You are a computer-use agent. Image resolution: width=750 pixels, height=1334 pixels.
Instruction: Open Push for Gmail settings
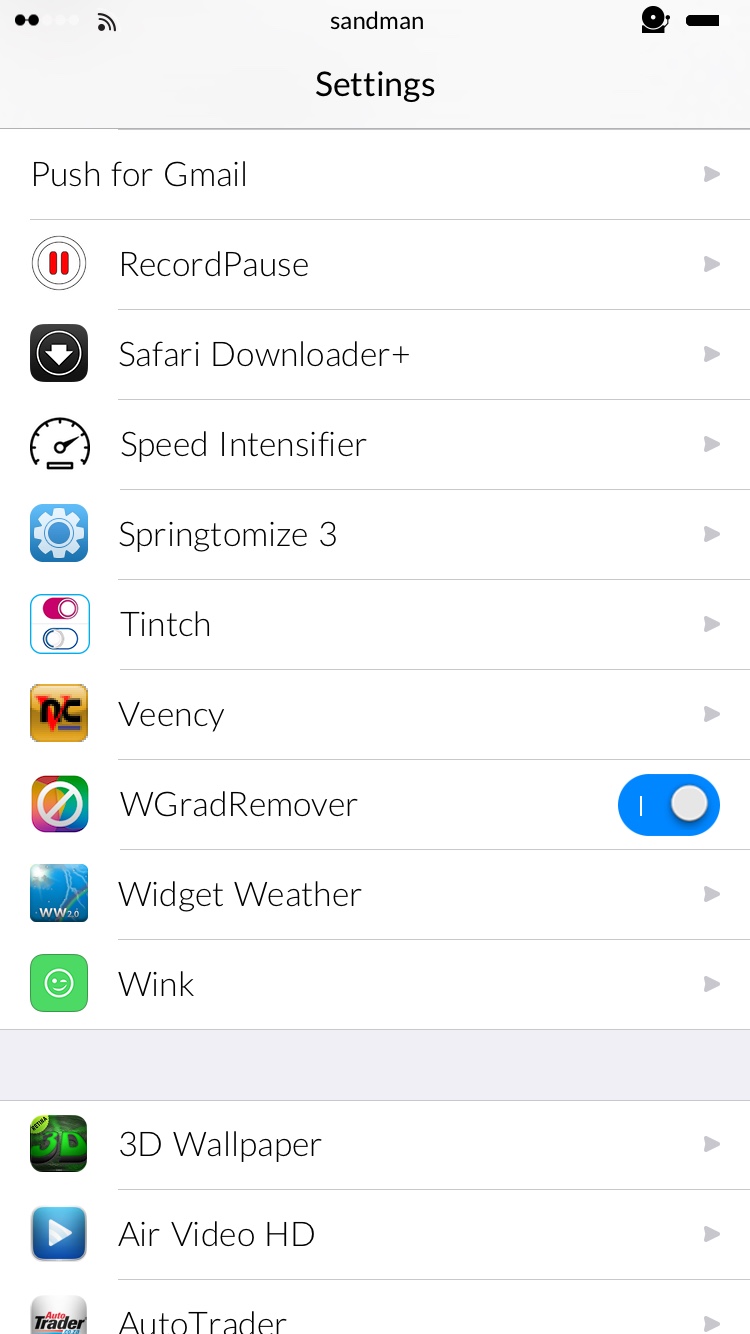375,175
